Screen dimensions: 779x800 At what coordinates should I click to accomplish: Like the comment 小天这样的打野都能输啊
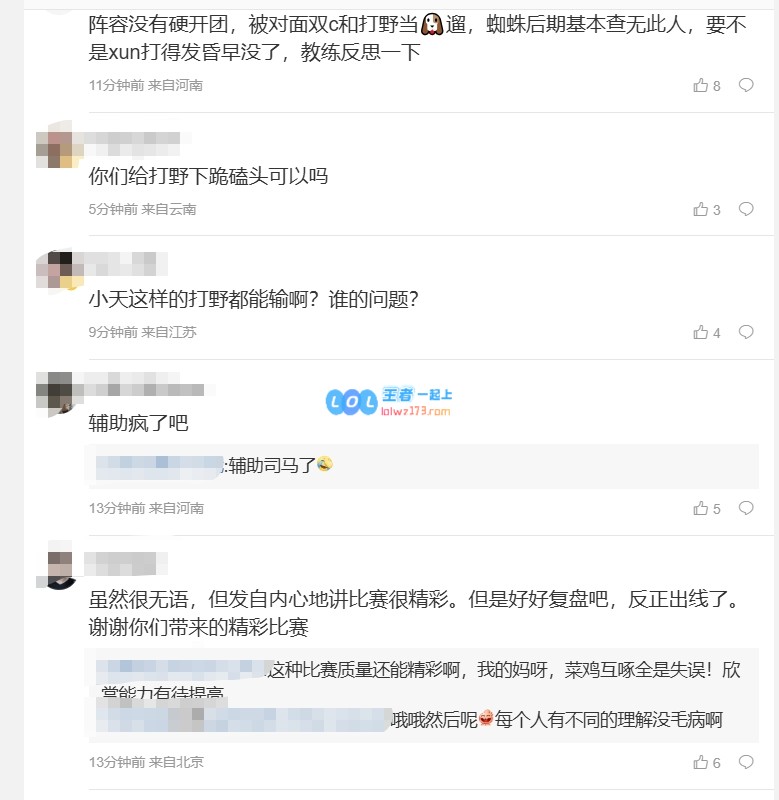700,333
